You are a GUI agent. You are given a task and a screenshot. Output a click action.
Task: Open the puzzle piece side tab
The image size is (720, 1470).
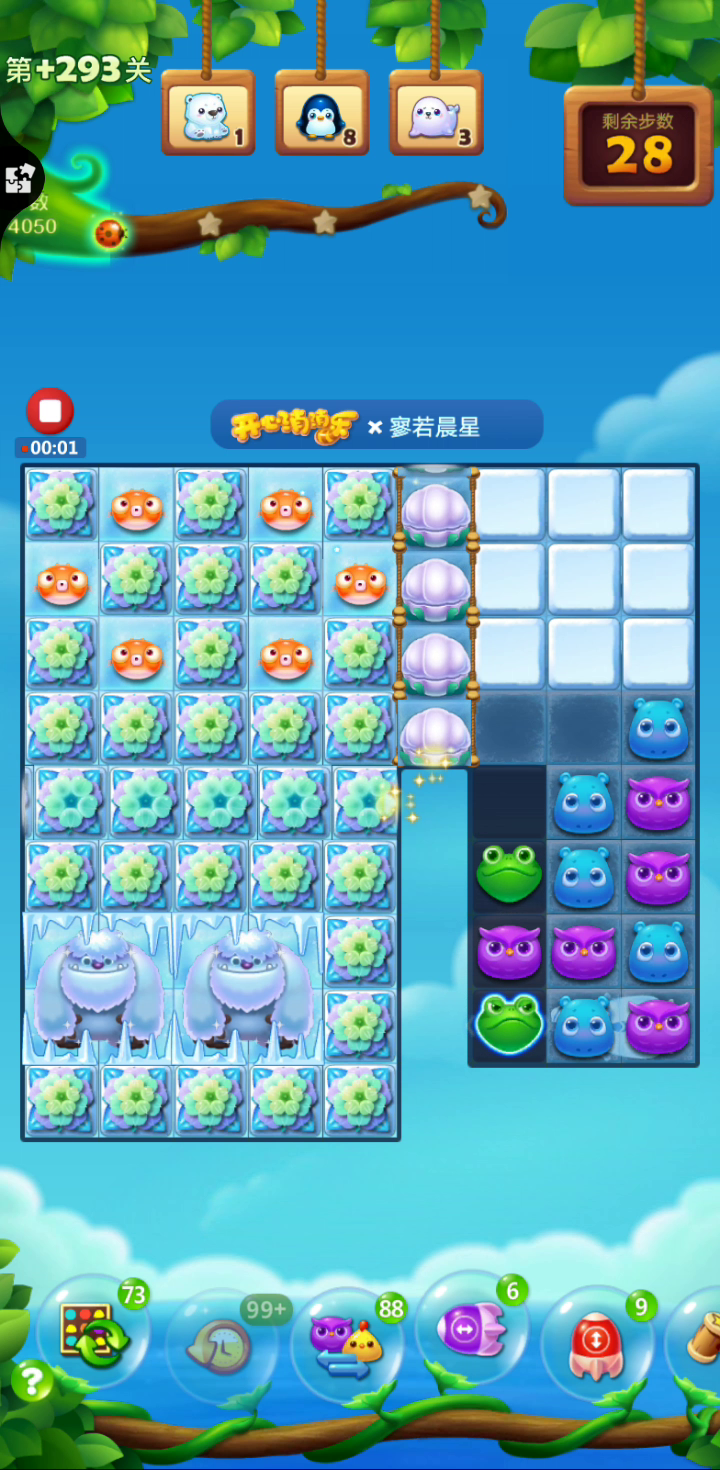[x=19, y=180]
